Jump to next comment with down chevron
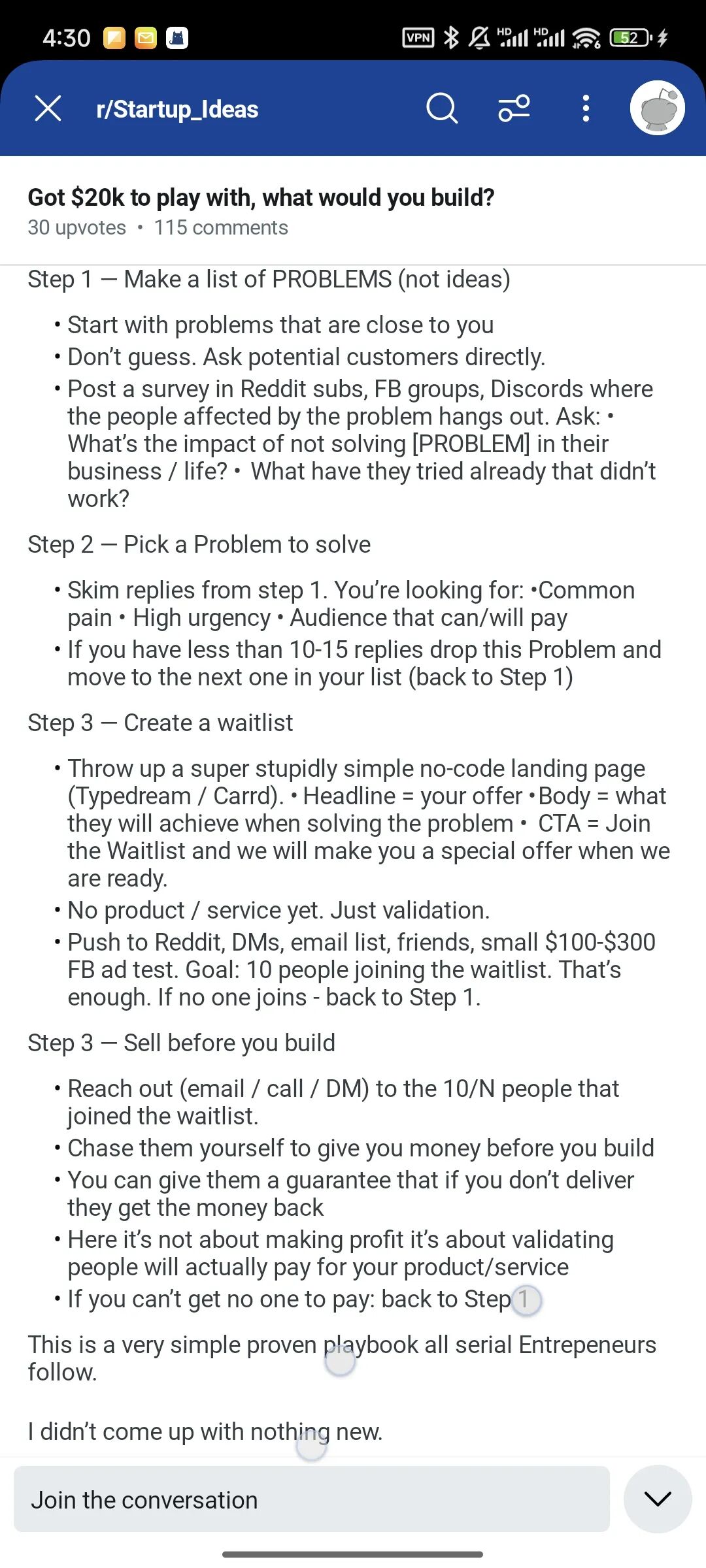The height and width of the screenshot is (1568, 706). [658, 1499]
